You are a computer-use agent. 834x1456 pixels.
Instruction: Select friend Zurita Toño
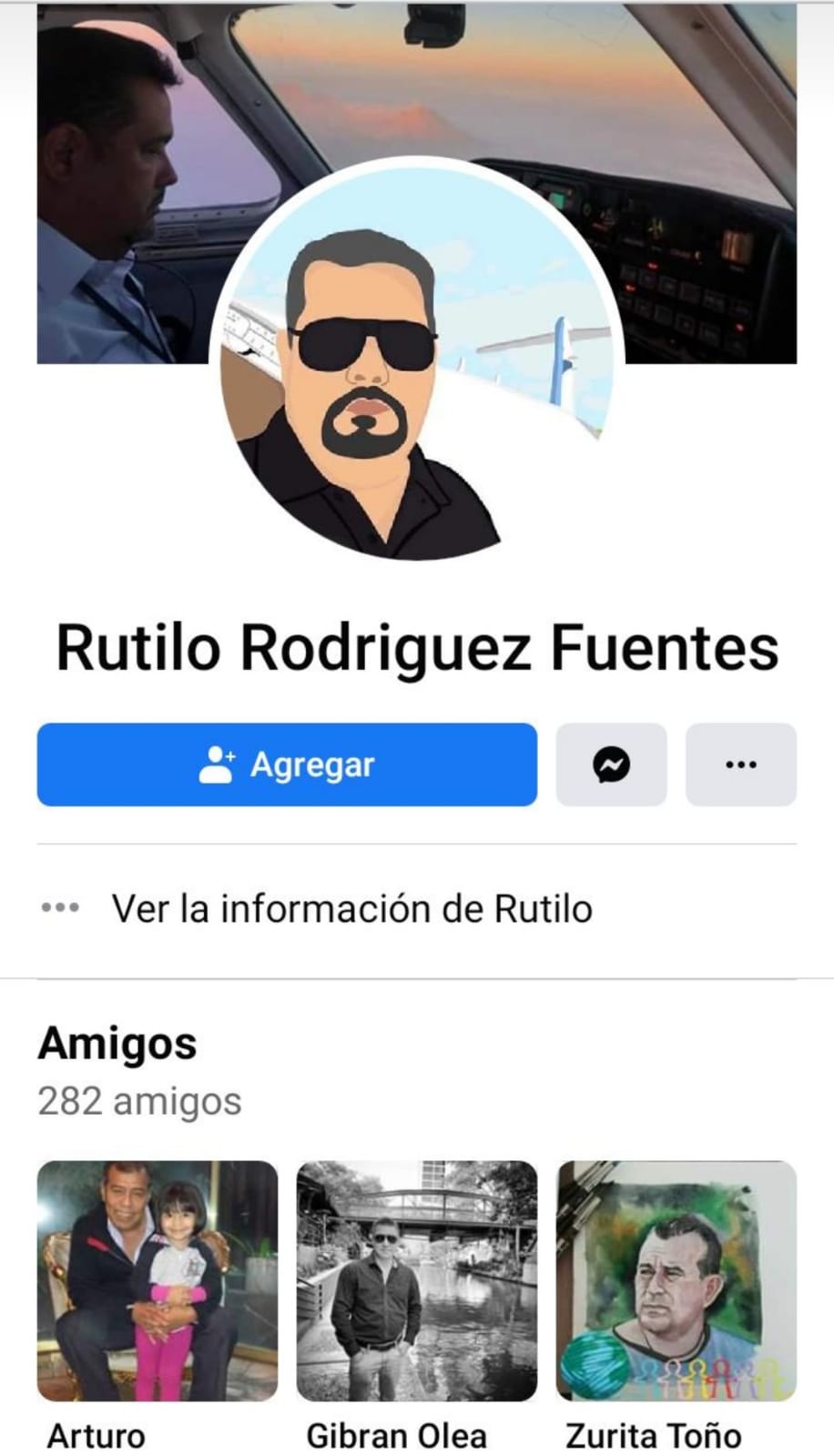(676, 1280)
